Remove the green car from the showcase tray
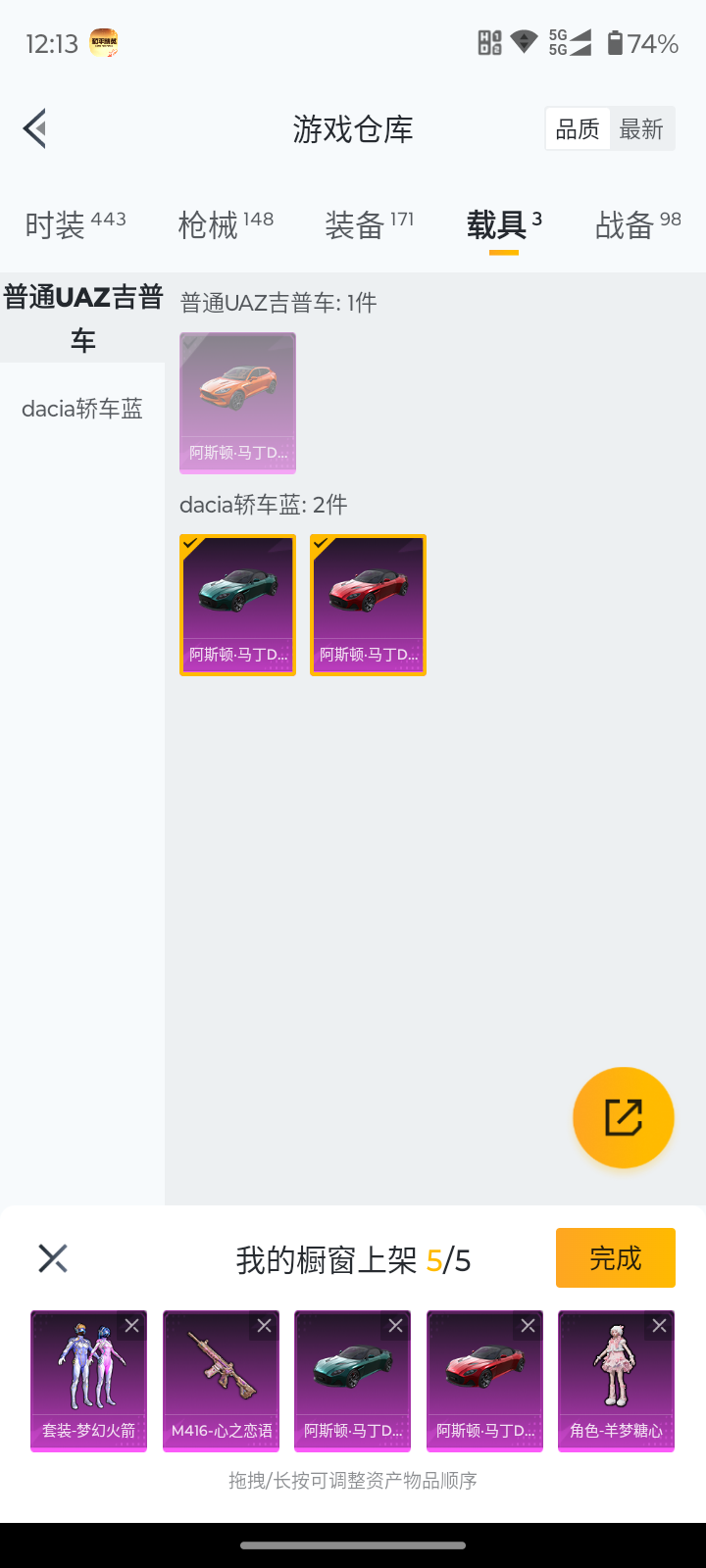This screenshot has width=706, height=1568. click(x=396, y=1326)
